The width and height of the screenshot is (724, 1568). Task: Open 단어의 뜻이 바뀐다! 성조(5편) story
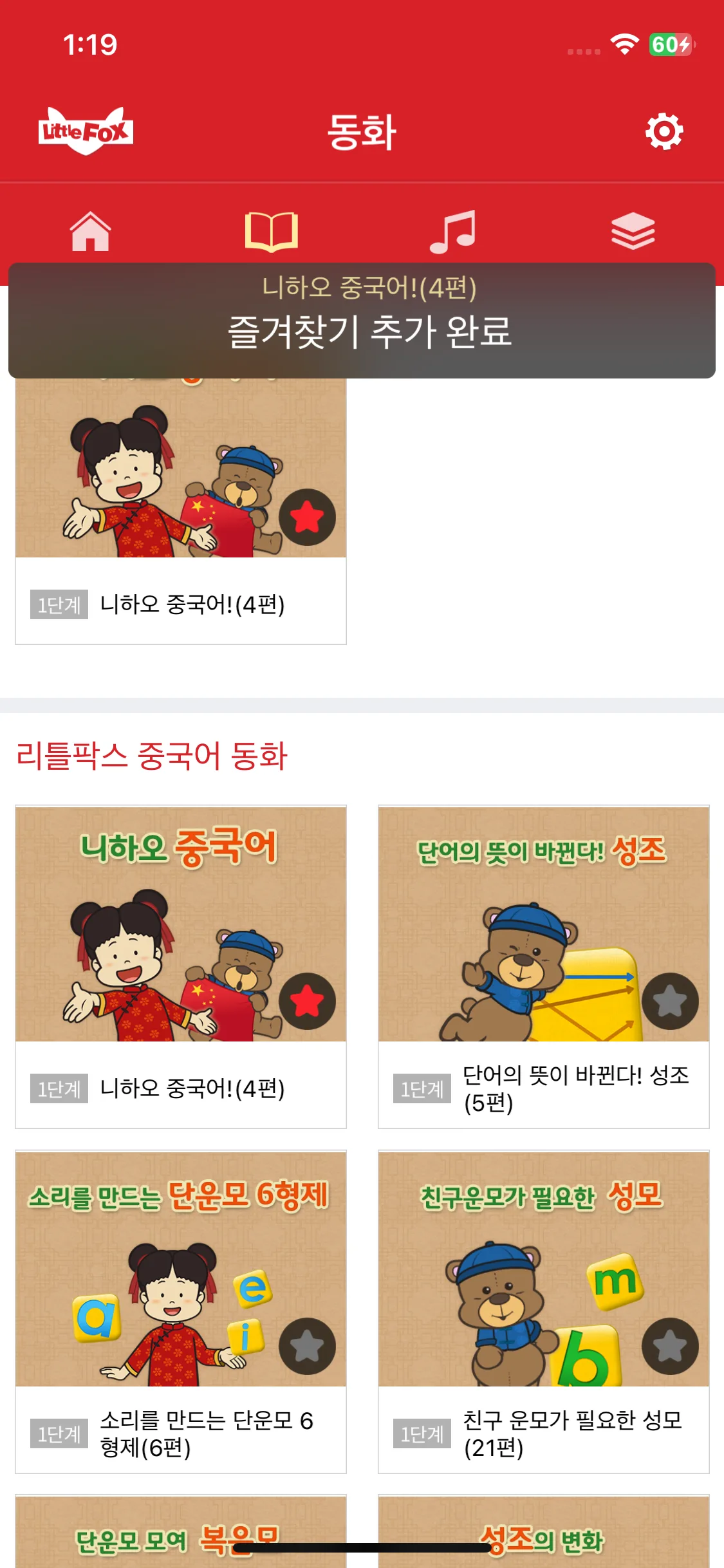click(544, 967)
